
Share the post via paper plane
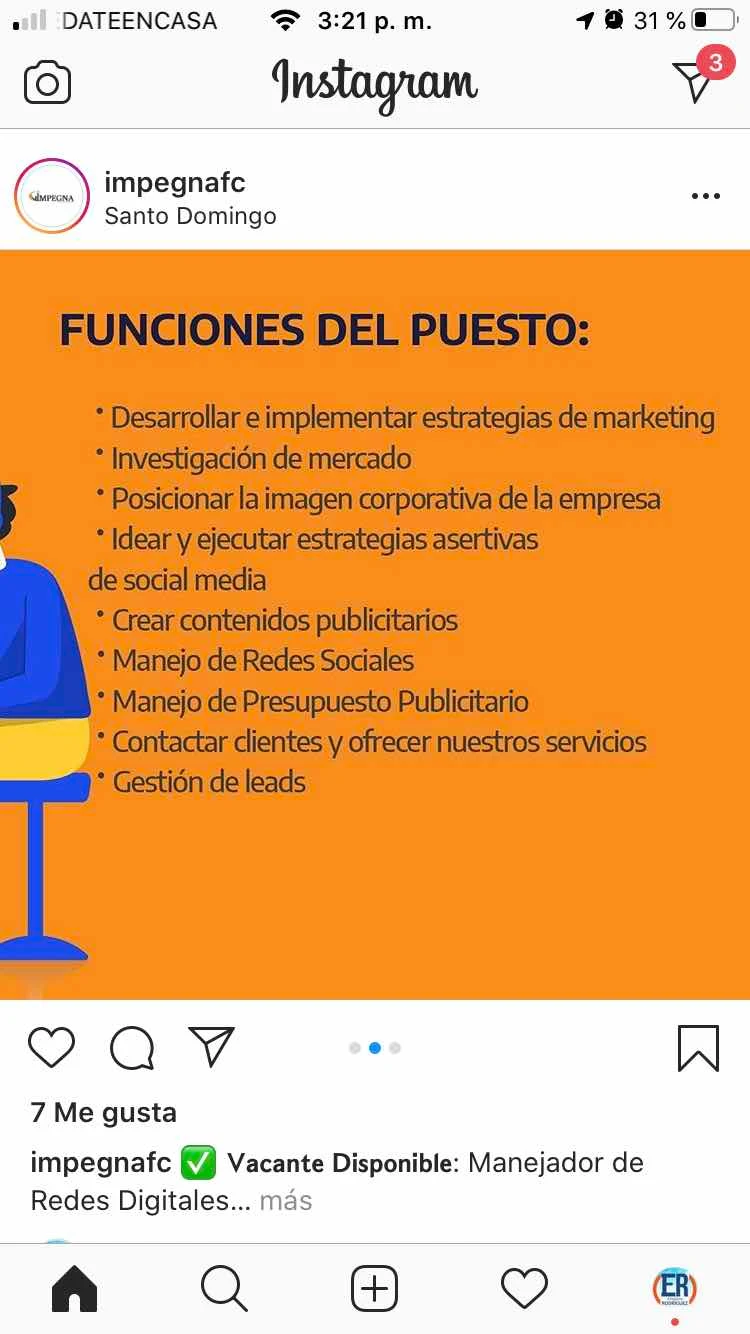[211, 1047]
